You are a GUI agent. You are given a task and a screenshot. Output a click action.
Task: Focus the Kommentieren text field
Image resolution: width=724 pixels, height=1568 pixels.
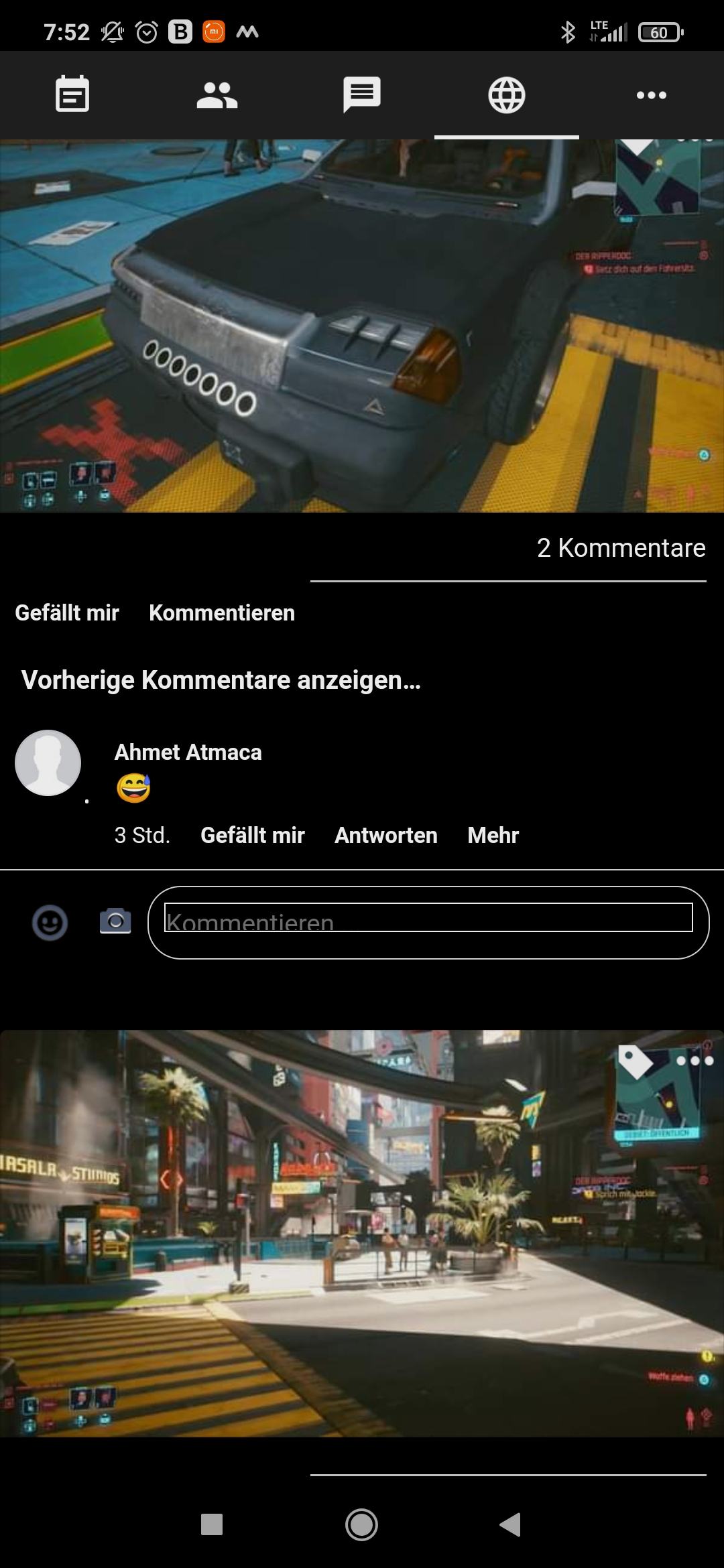click(x=428, y=923)
